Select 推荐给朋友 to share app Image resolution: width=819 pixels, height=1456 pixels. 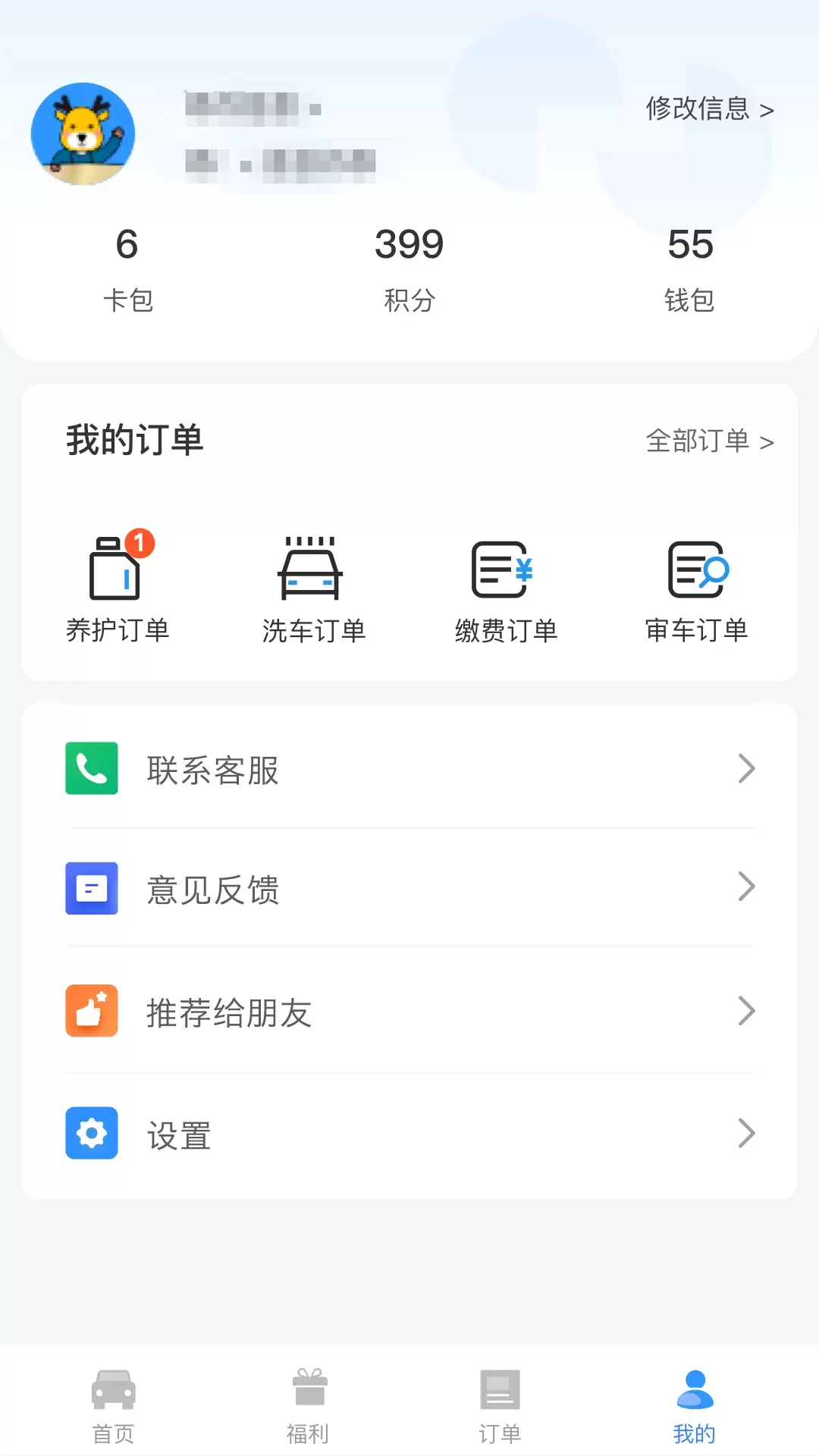point(409,1011)
